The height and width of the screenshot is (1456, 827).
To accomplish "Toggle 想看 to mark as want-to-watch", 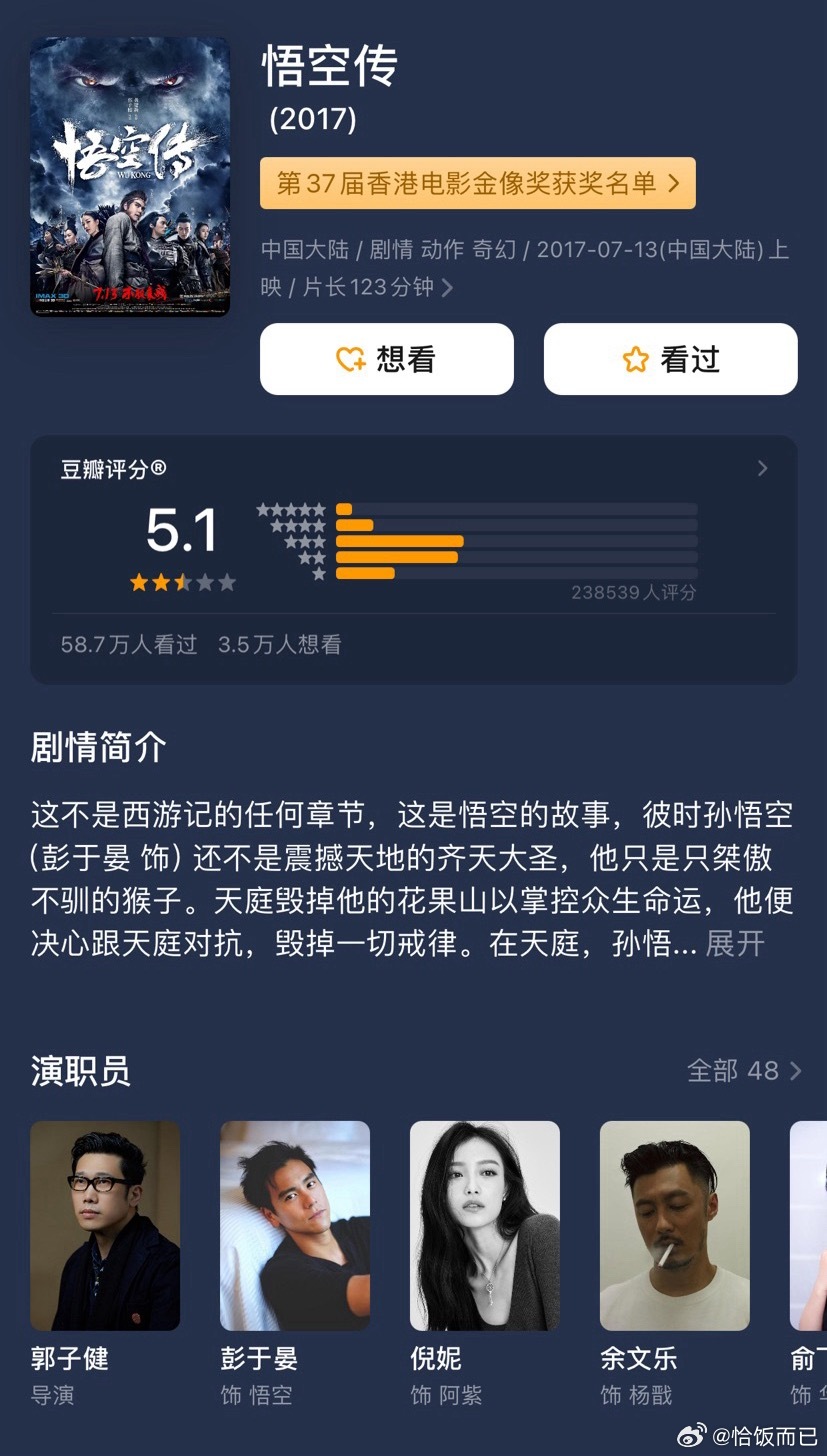I will click(385, 359).
